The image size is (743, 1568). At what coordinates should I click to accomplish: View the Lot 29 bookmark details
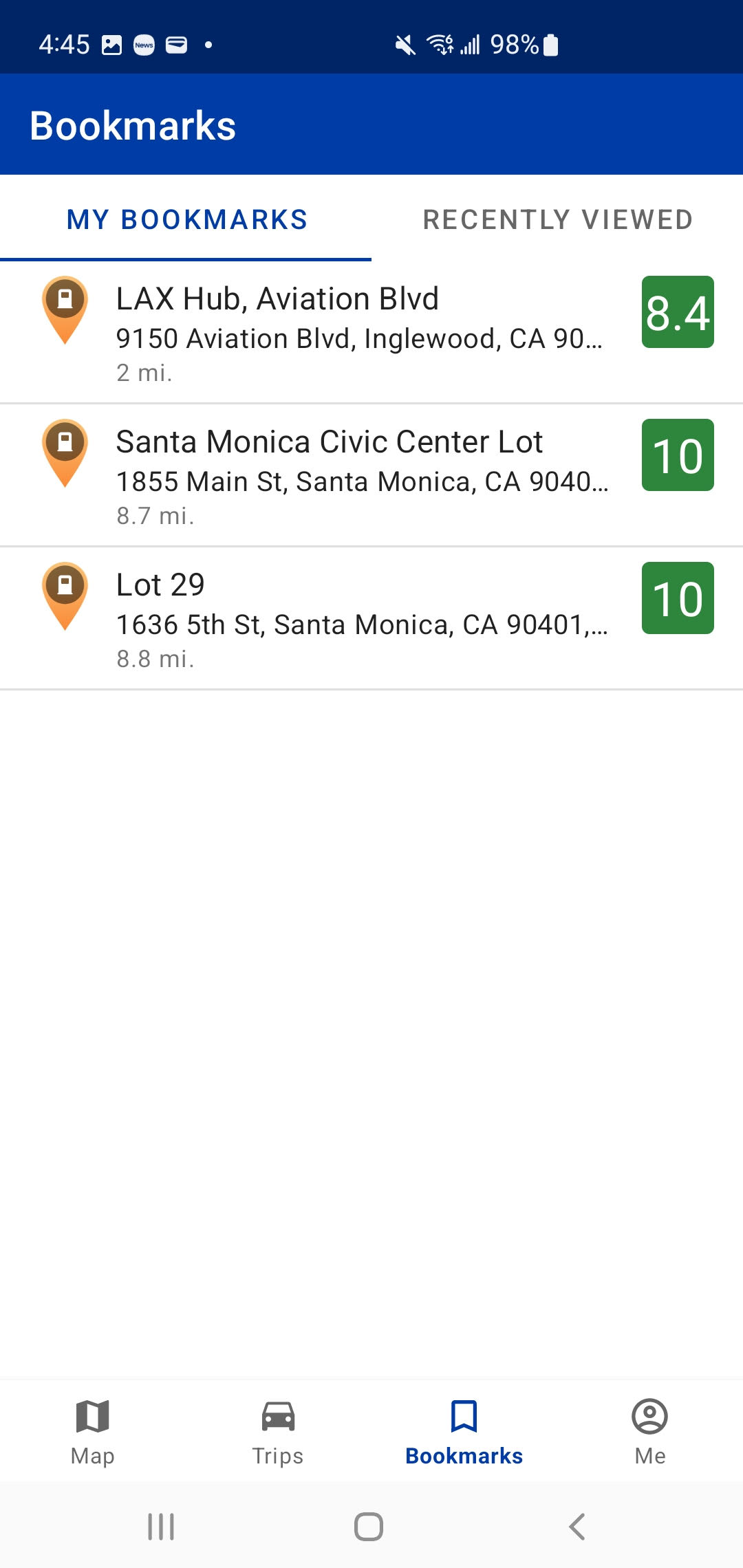pos(358,619)
